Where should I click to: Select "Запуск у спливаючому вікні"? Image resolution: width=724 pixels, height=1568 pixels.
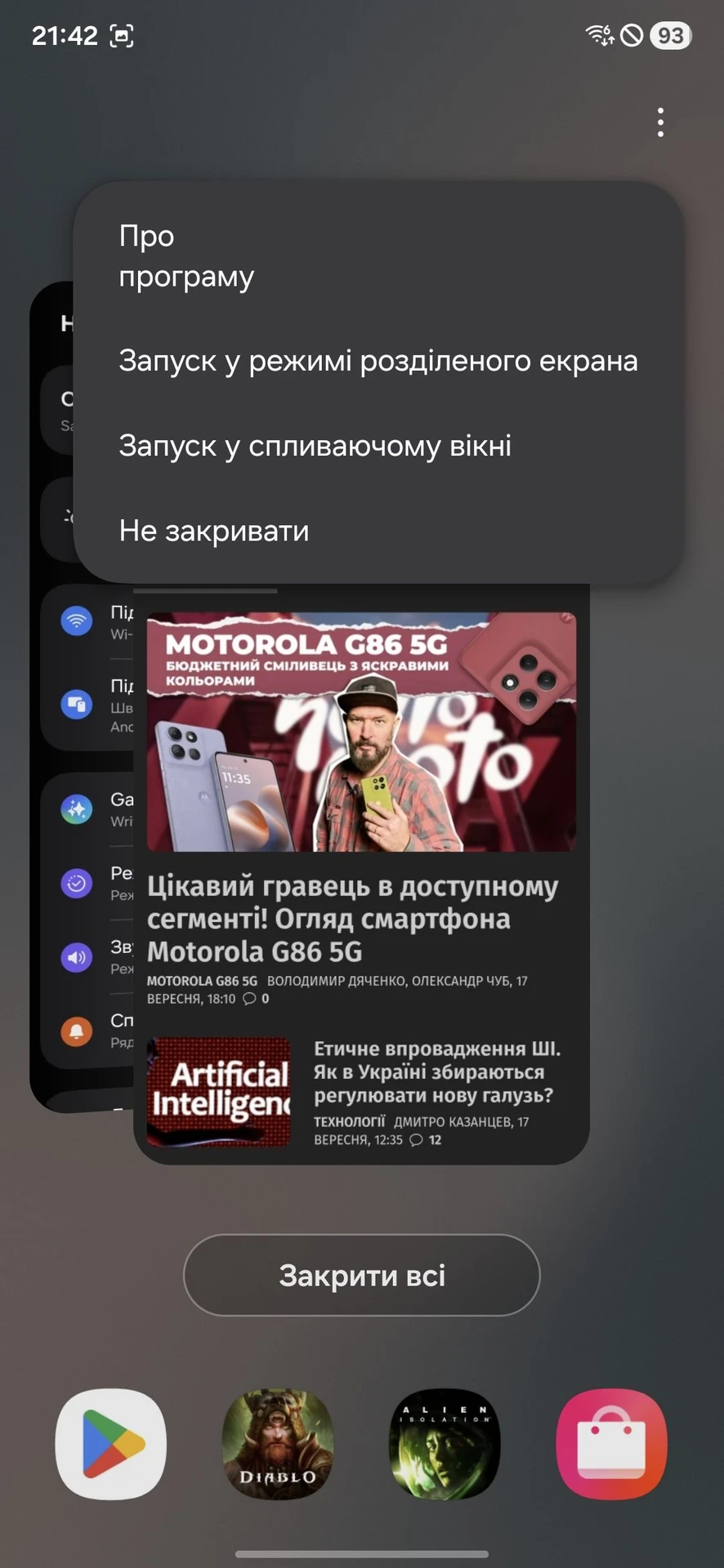[x=315, y=446]
